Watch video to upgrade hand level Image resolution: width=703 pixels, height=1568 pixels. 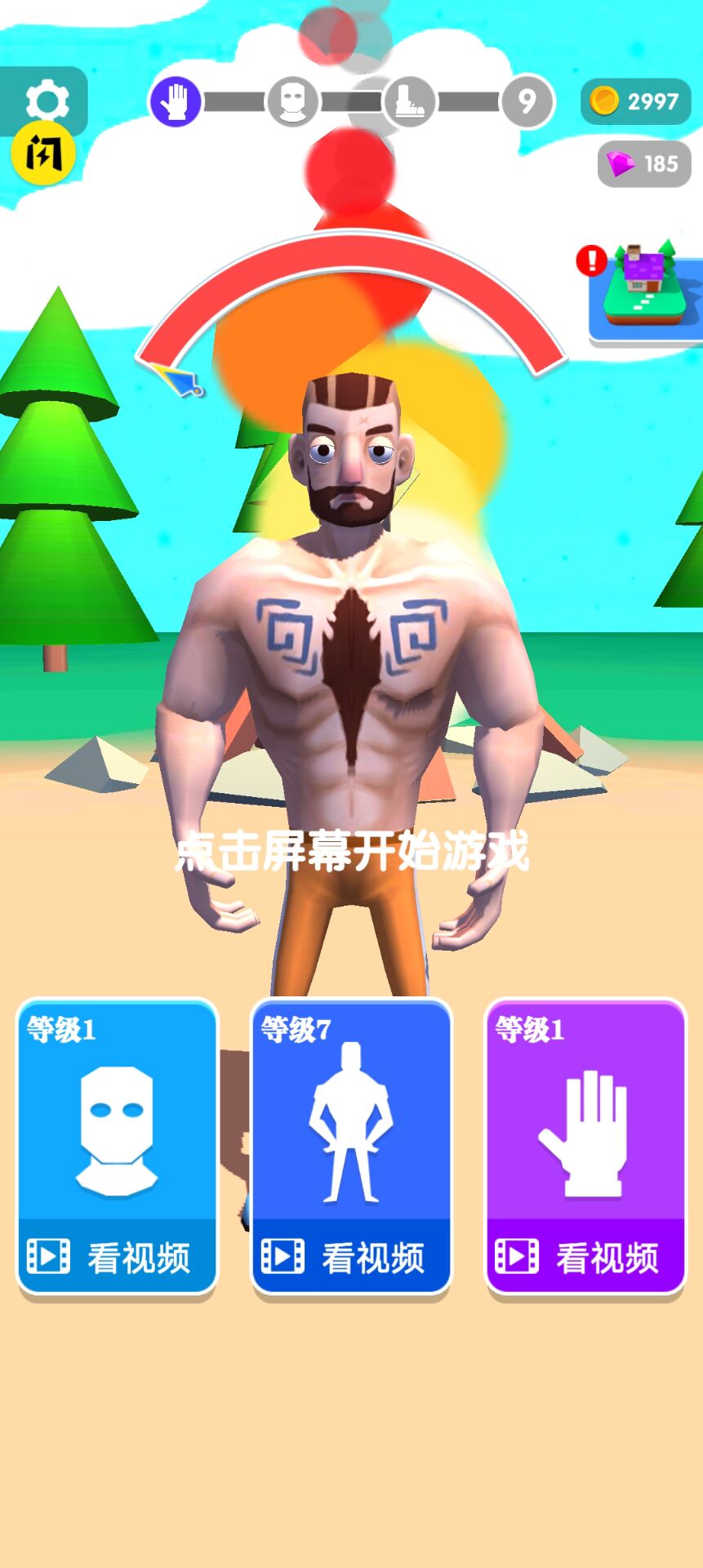[x=585, y=1255]
